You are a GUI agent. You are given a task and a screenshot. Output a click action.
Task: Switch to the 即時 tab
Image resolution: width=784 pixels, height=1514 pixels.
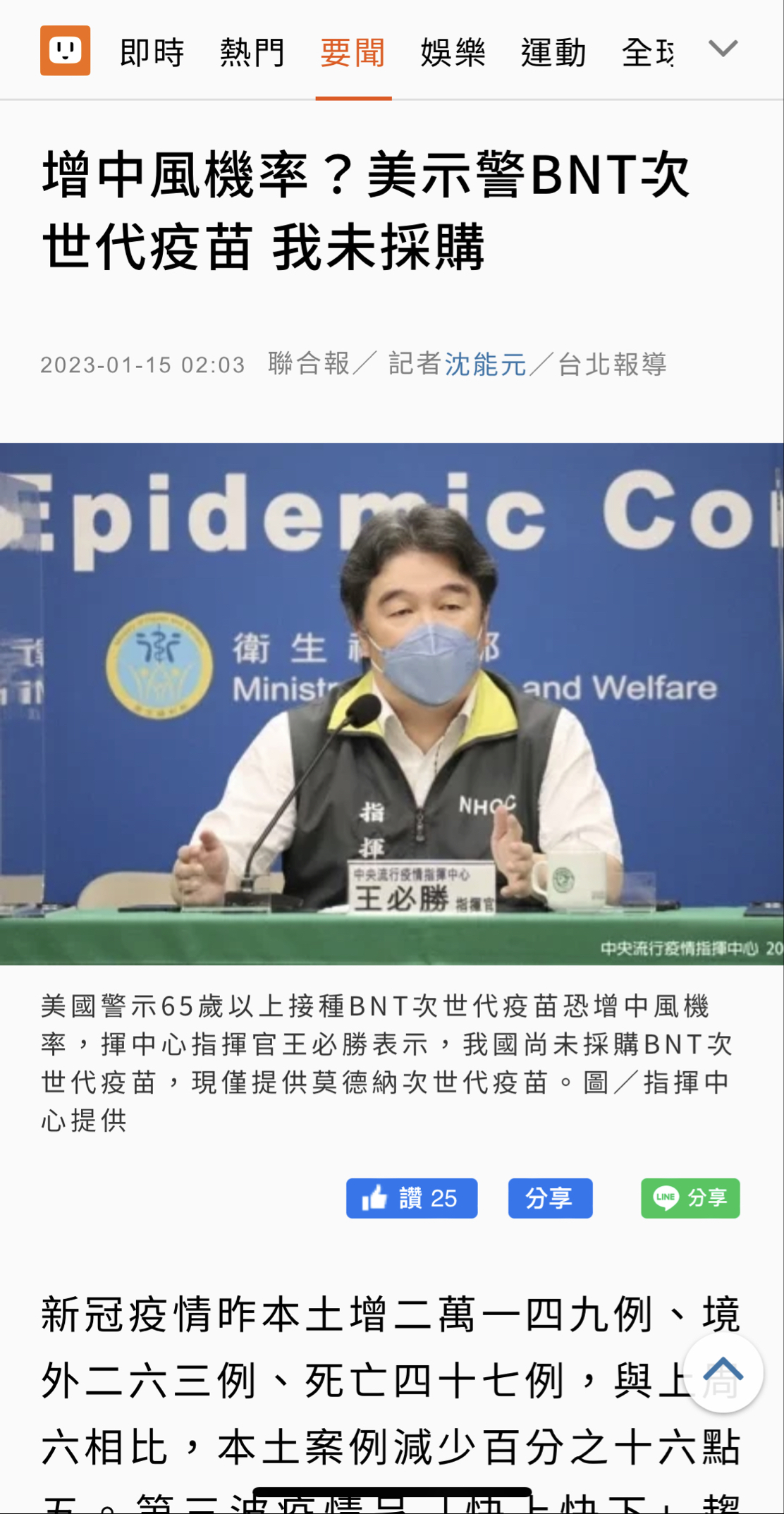click(152, 53)
